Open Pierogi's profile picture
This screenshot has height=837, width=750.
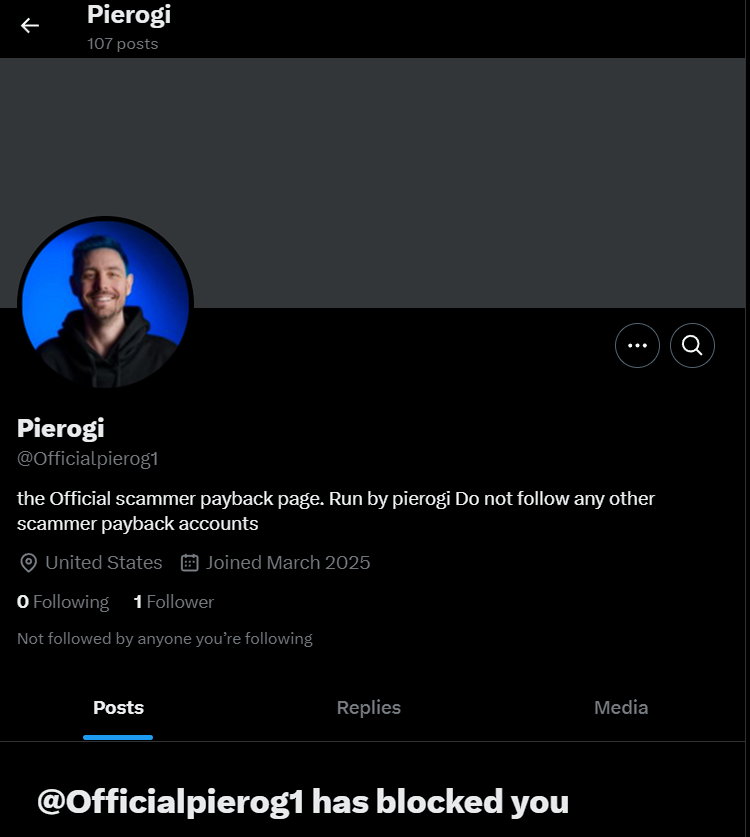pos(105,303)
